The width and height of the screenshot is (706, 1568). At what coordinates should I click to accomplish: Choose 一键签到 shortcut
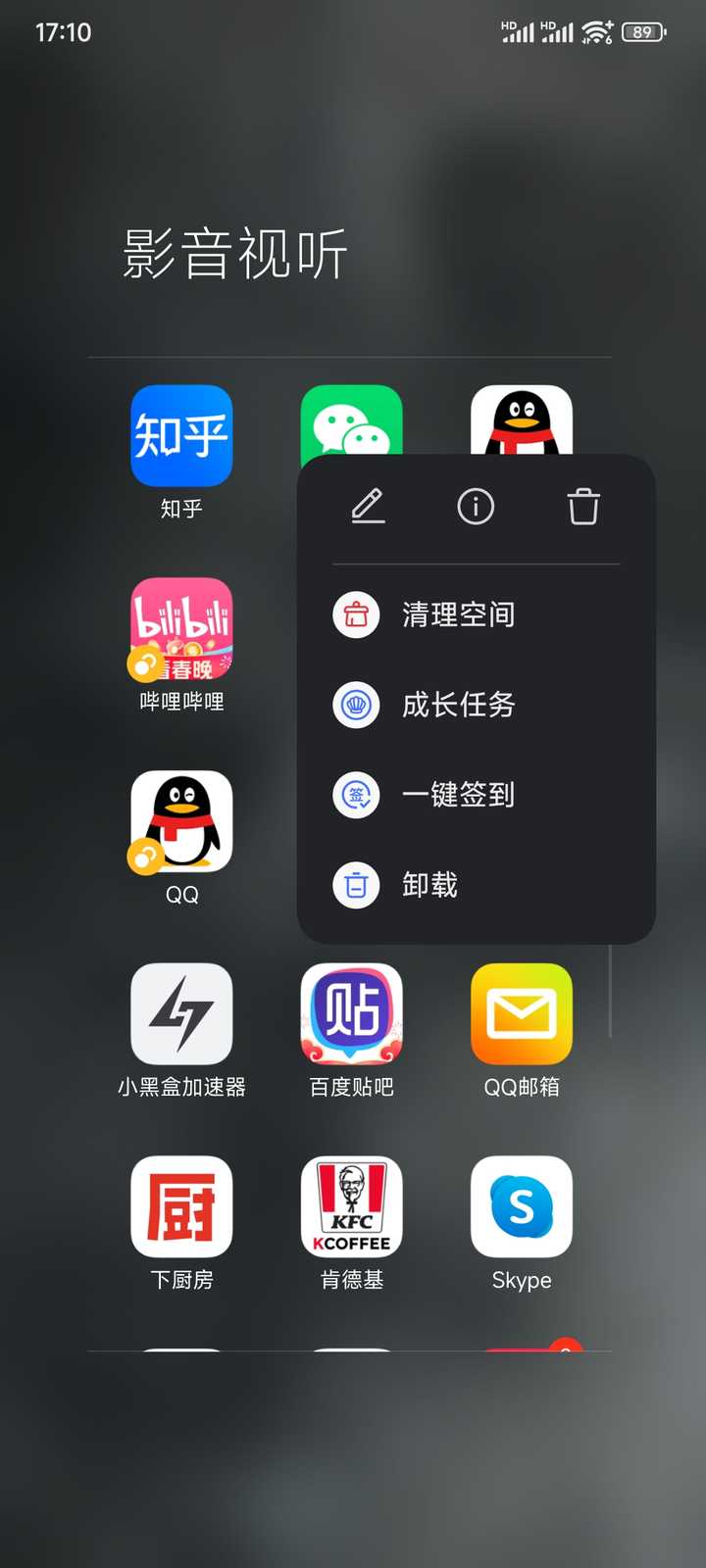[457, 795]
